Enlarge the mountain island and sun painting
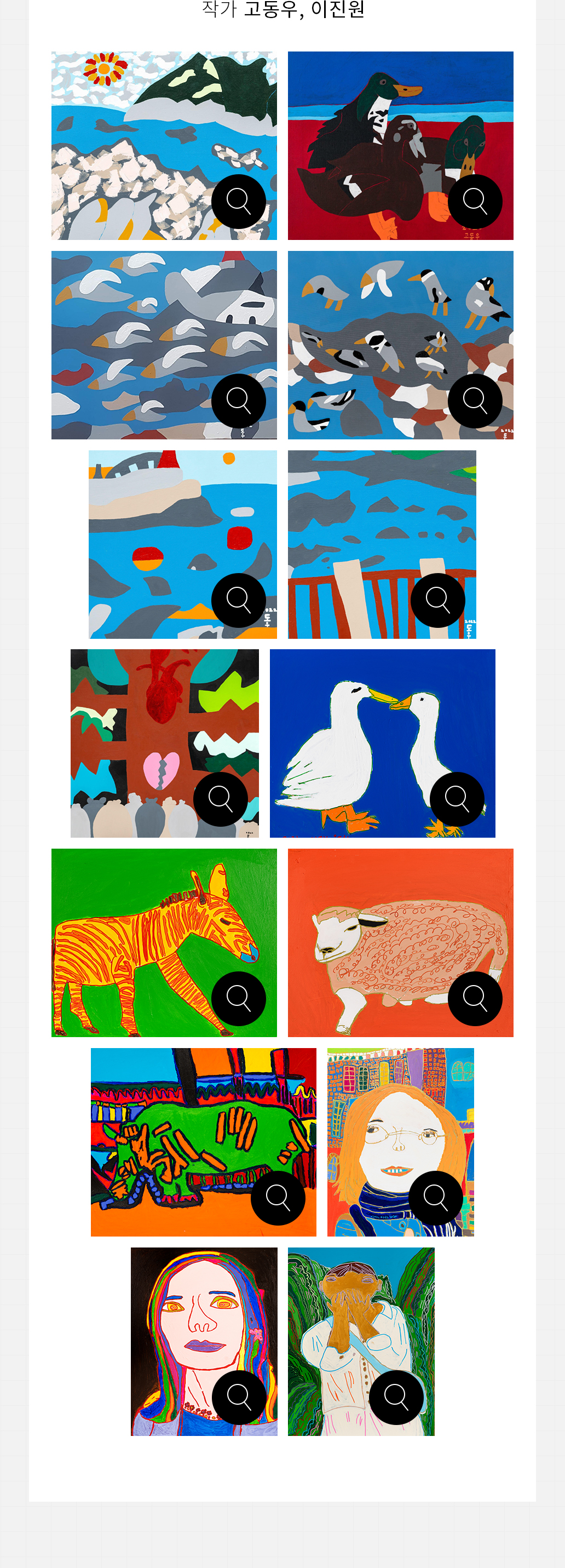Viewport: 565px width, 1568px height. tap(238, 202)
